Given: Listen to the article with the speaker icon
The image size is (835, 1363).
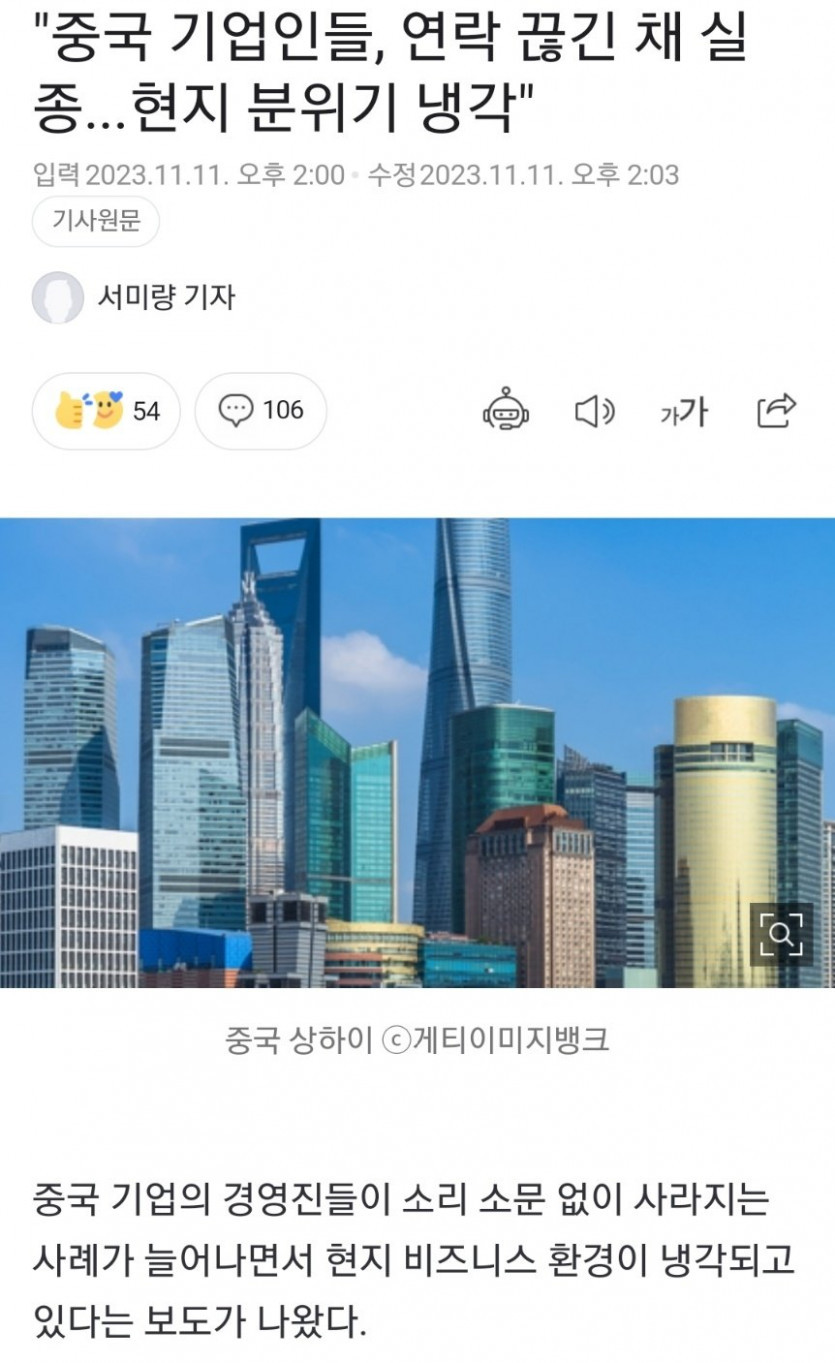Looking at the screenshot, I should pos(594,411).
